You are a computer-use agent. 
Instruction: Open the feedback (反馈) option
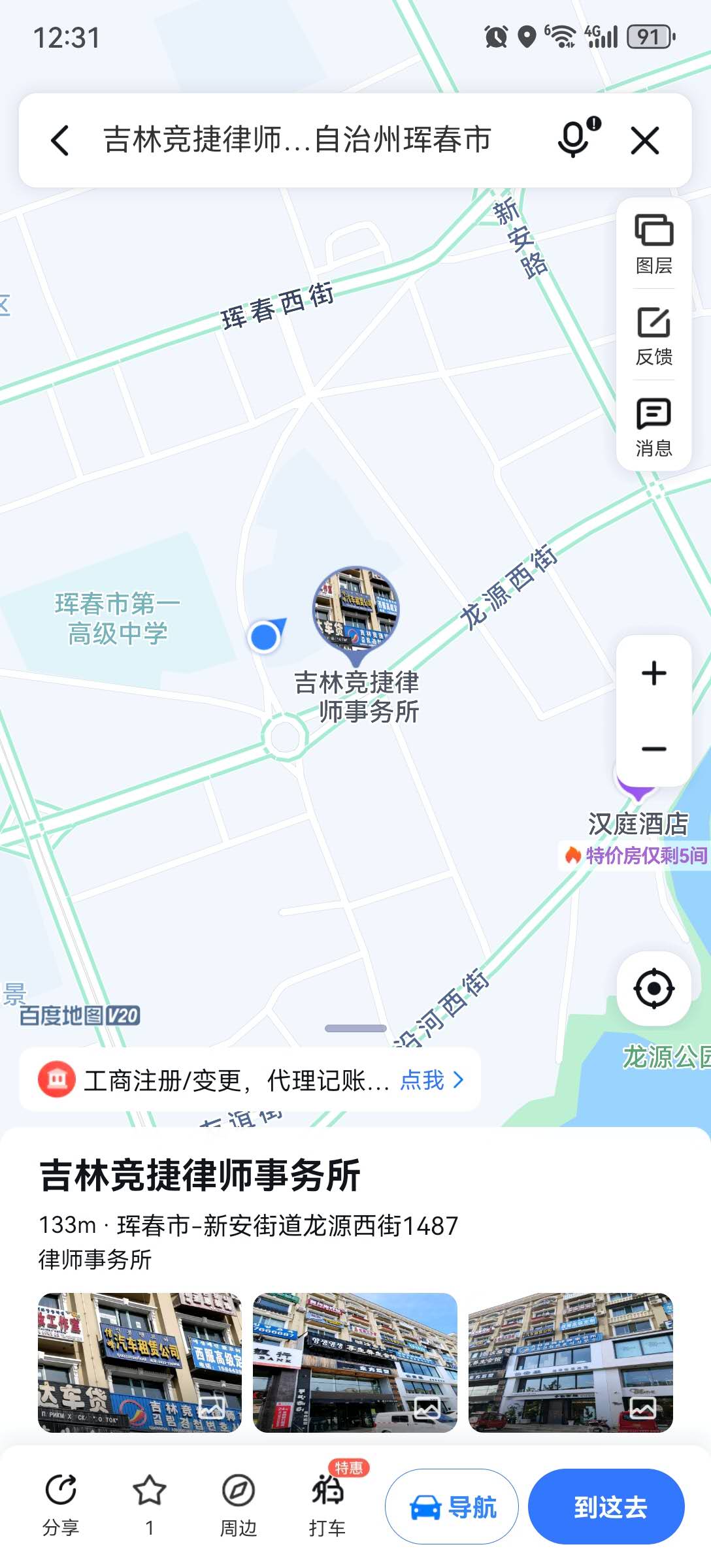coord(653,336)
